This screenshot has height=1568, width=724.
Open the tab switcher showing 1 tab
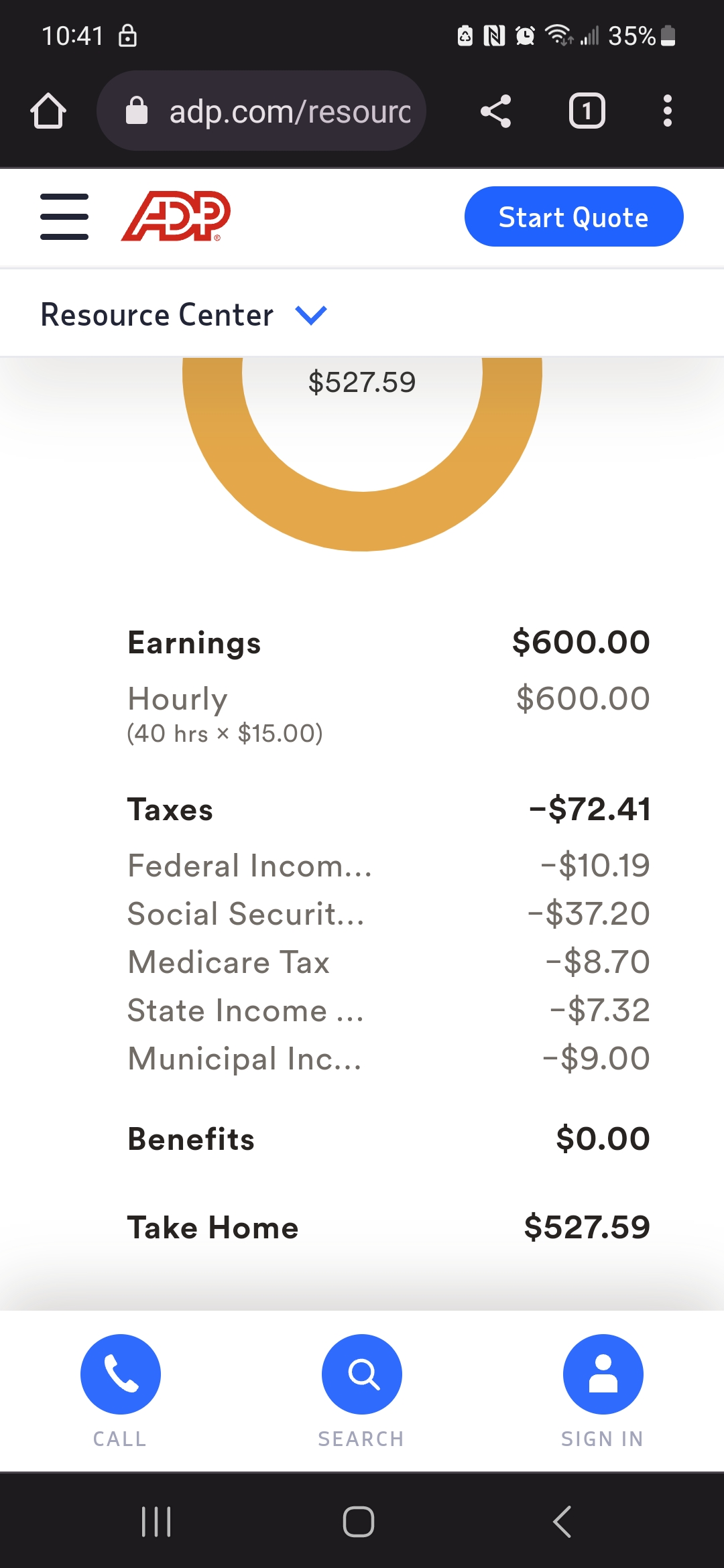pos(587,111)
